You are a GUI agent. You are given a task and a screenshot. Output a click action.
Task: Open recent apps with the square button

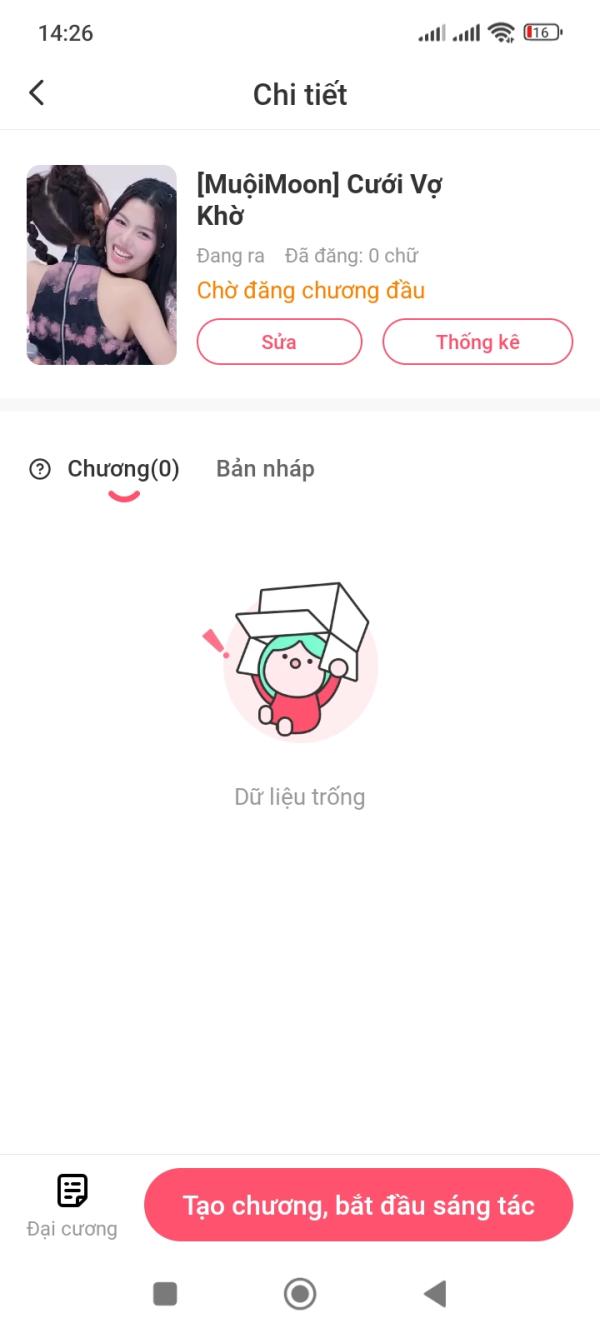click(x=165, y=1294)
